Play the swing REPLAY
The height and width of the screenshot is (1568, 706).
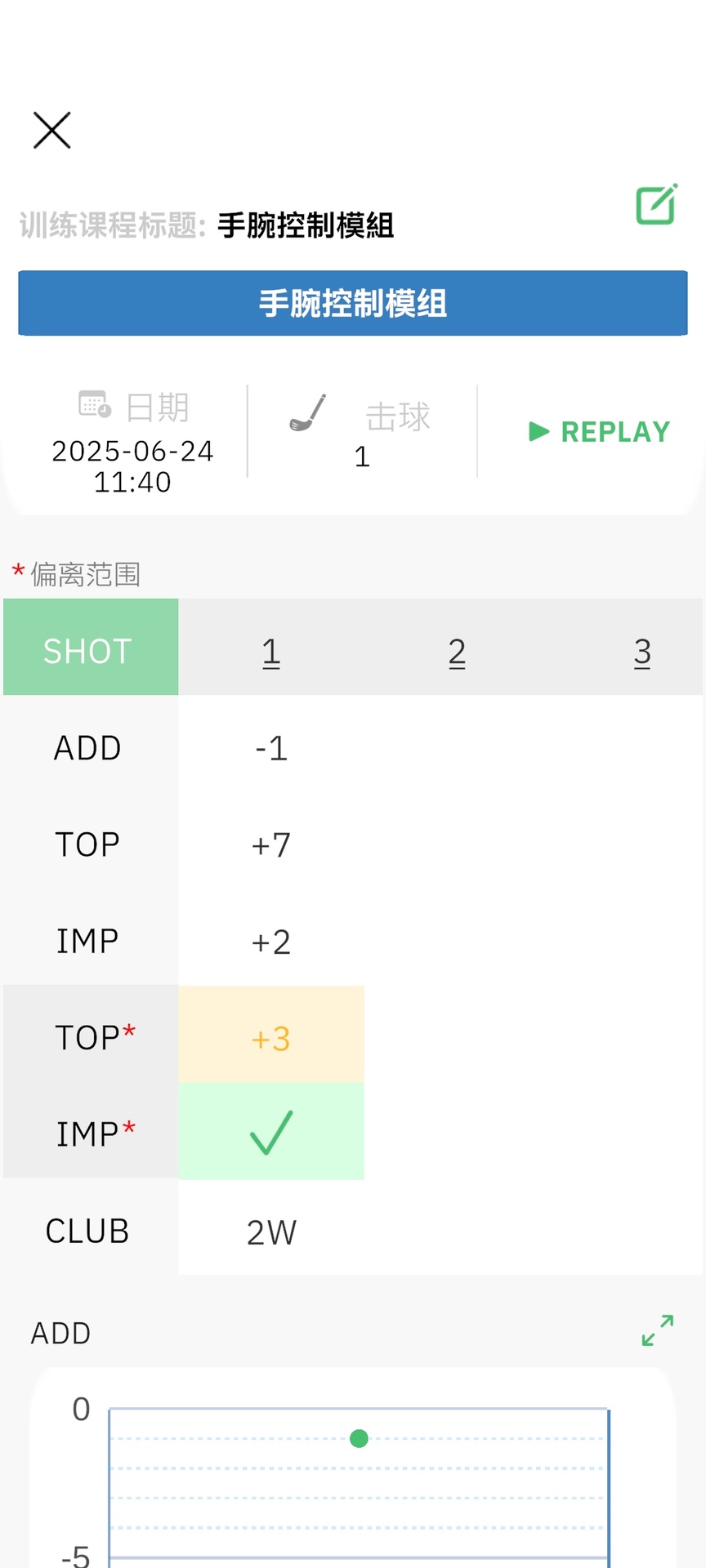[x=600, y=431]
